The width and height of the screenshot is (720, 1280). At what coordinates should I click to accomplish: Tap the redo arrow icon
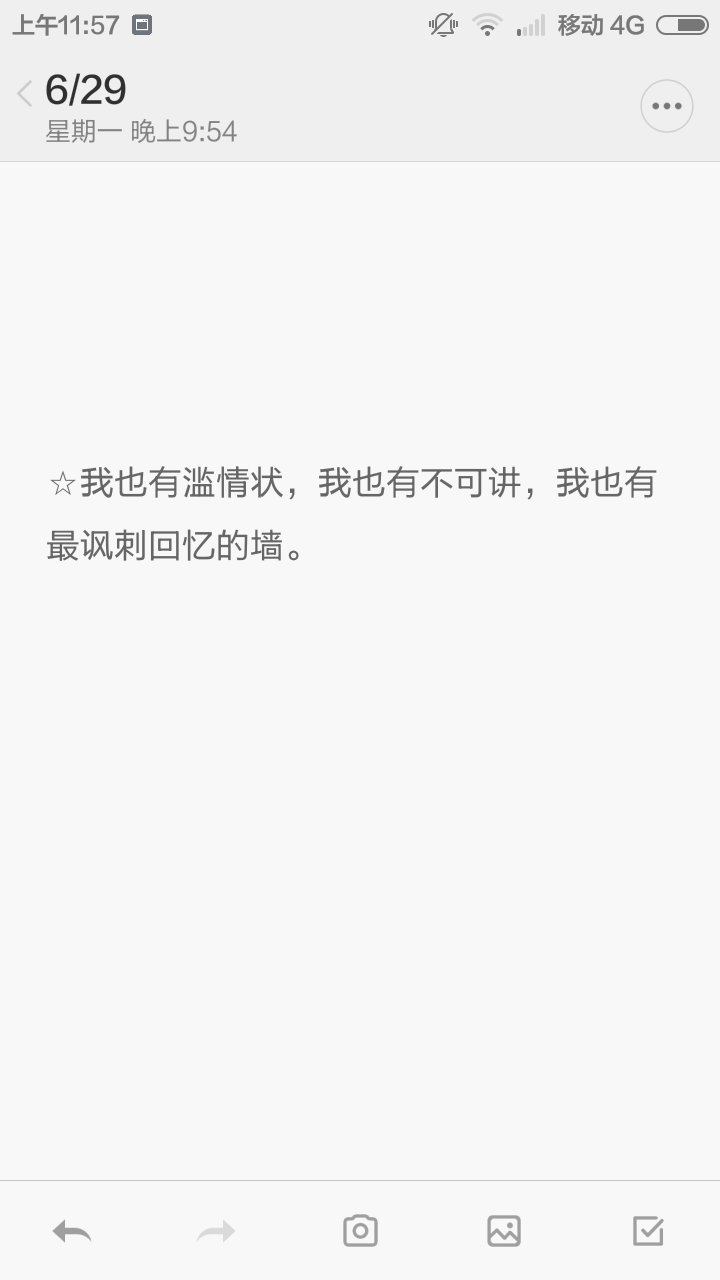pyautogui.click(x=216, y=1230)
